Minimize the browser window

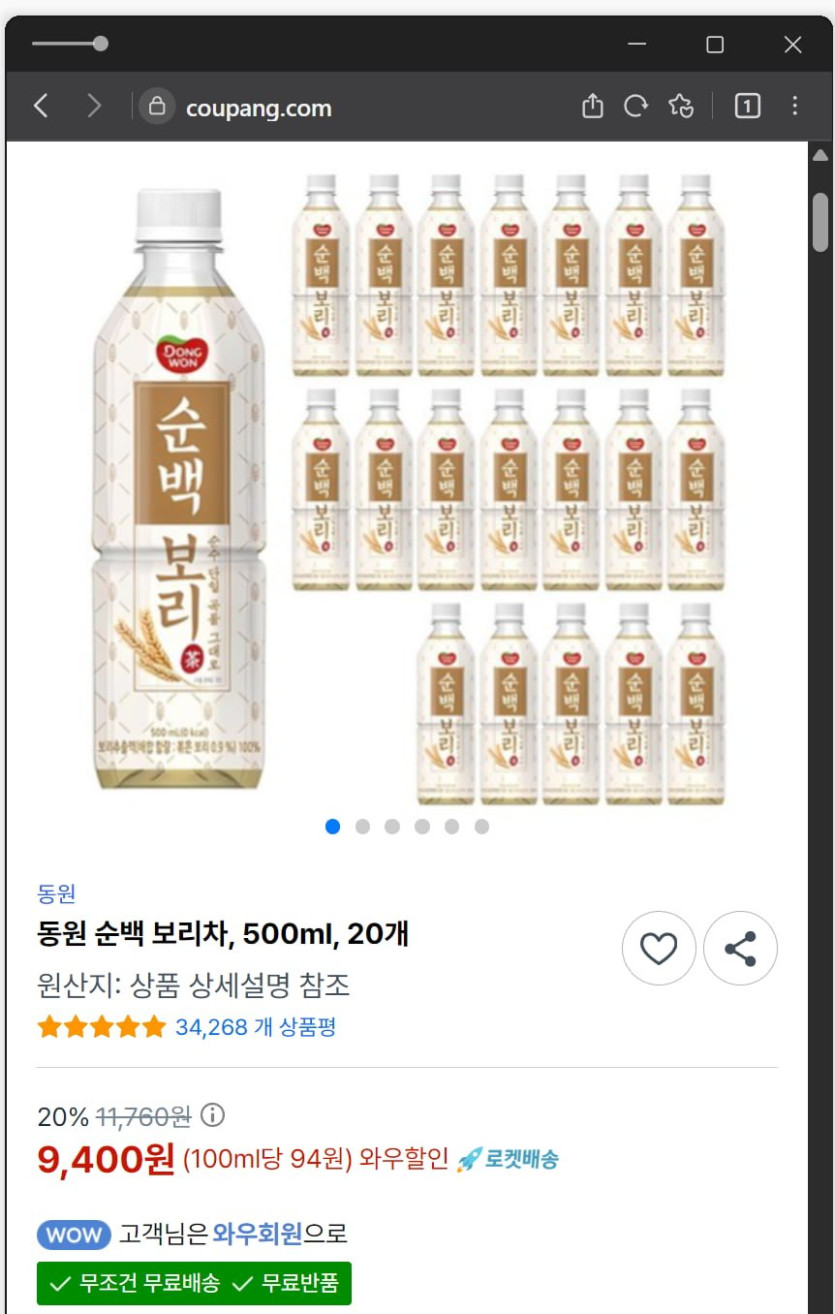pos(637,44)
